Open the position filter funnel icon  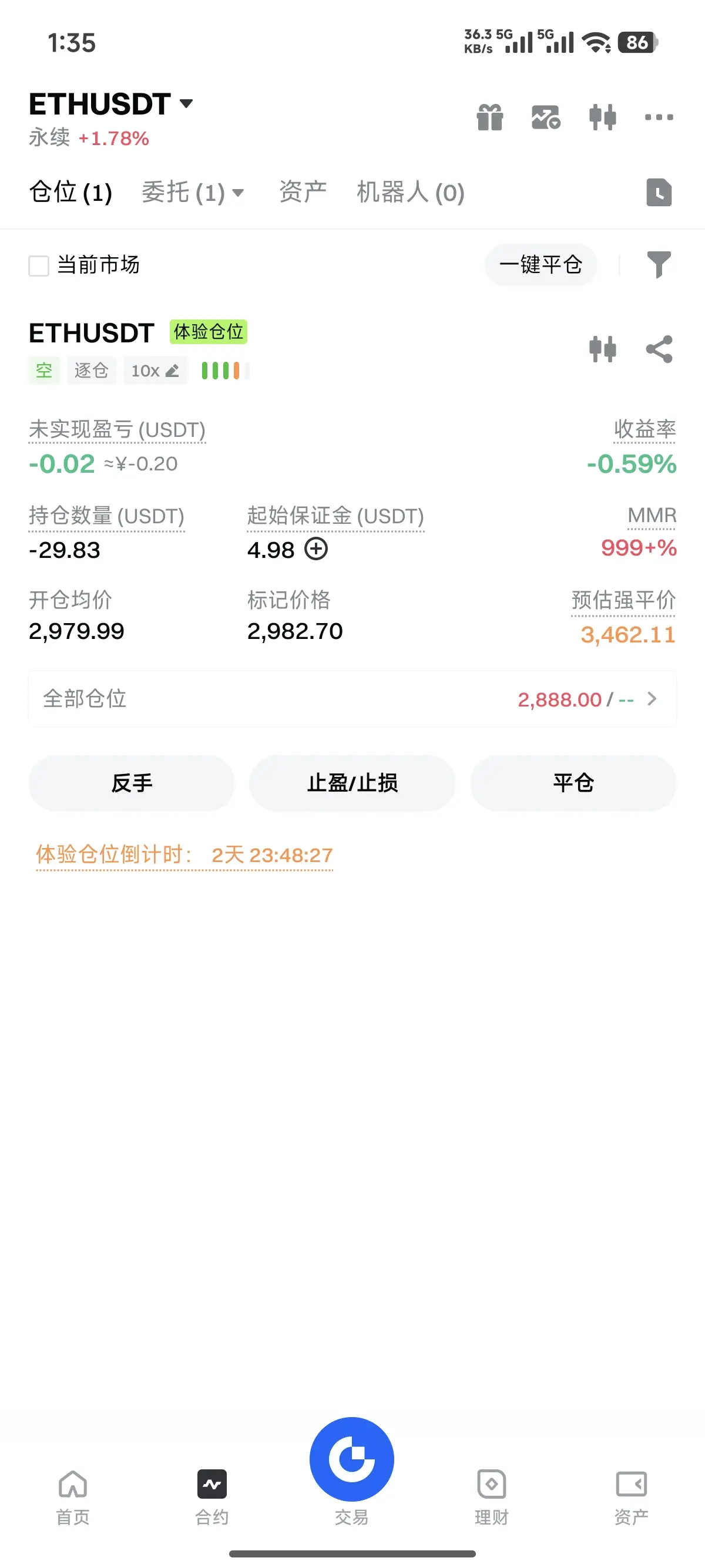(x=659, y=265)
